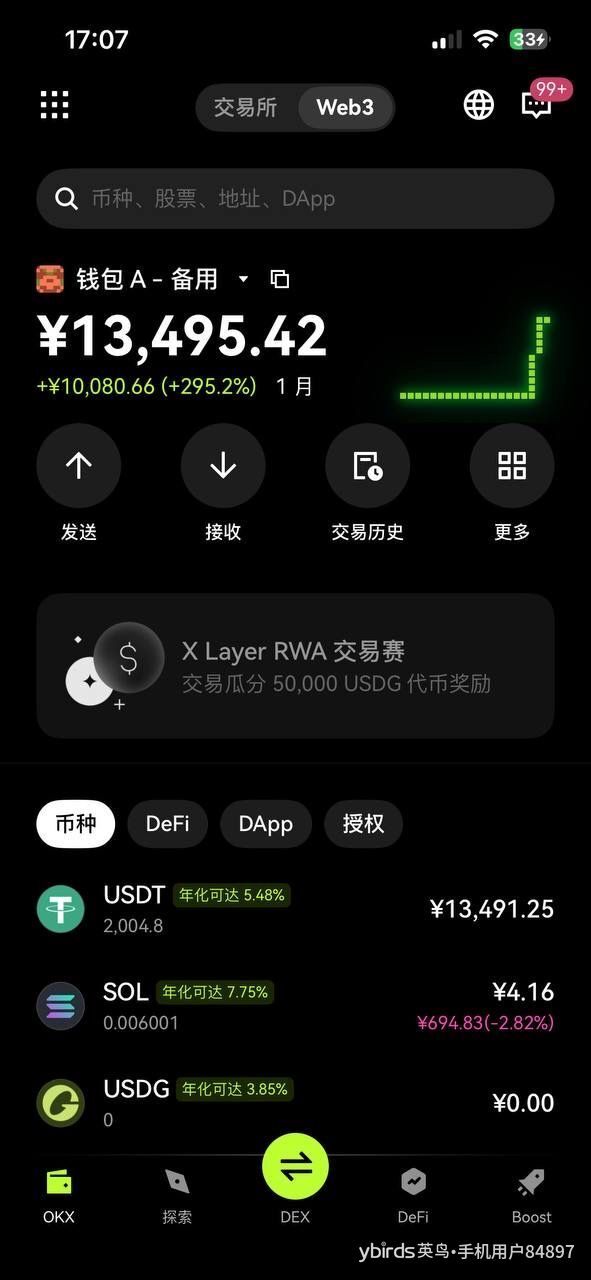The height and width of the screenshot is (1280, 591).
Task: Switch to the 授权 chip
Action: (x=363, y=824)
